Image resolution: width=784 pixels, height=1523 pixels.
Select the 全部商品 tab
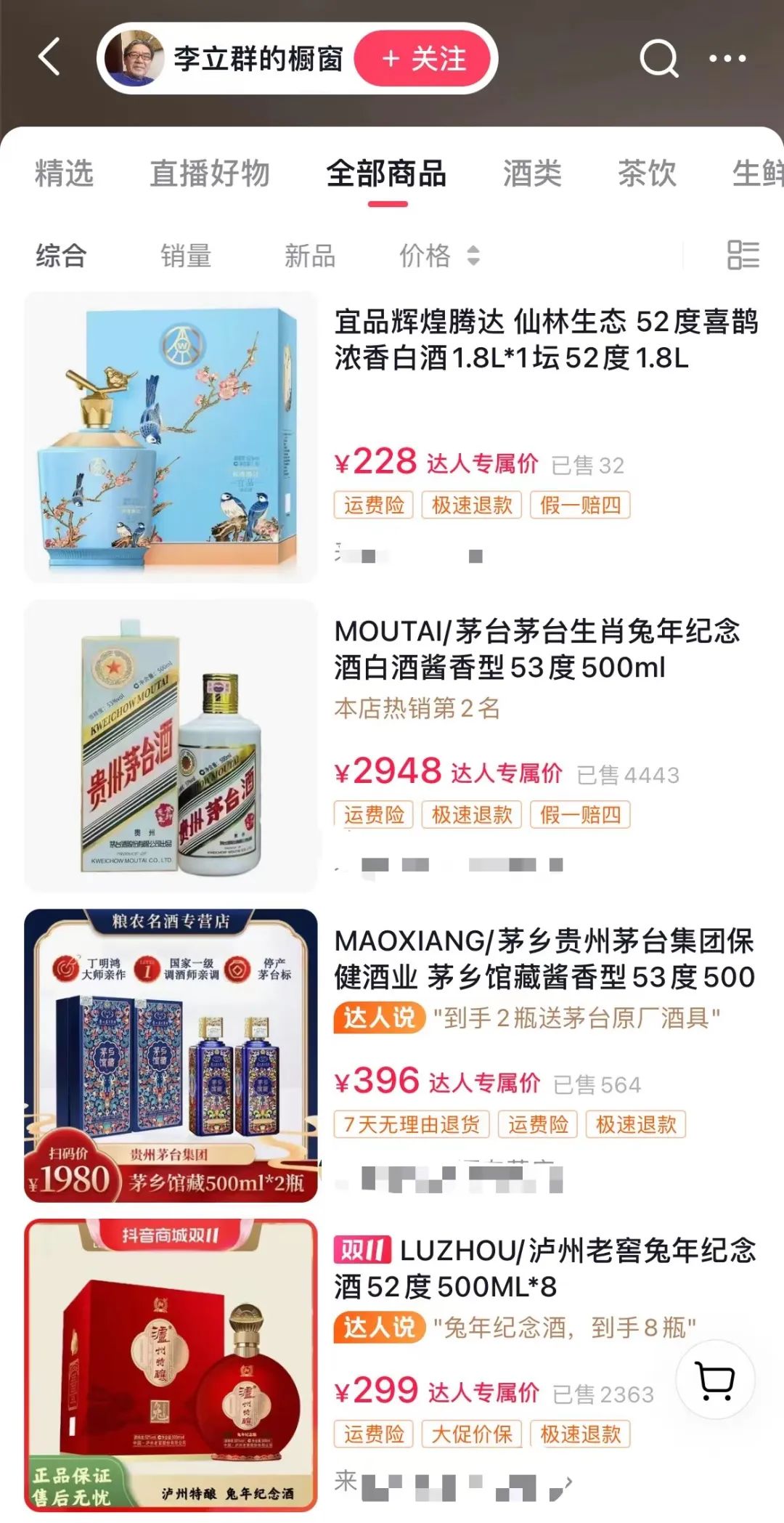(x=386, y=174)
